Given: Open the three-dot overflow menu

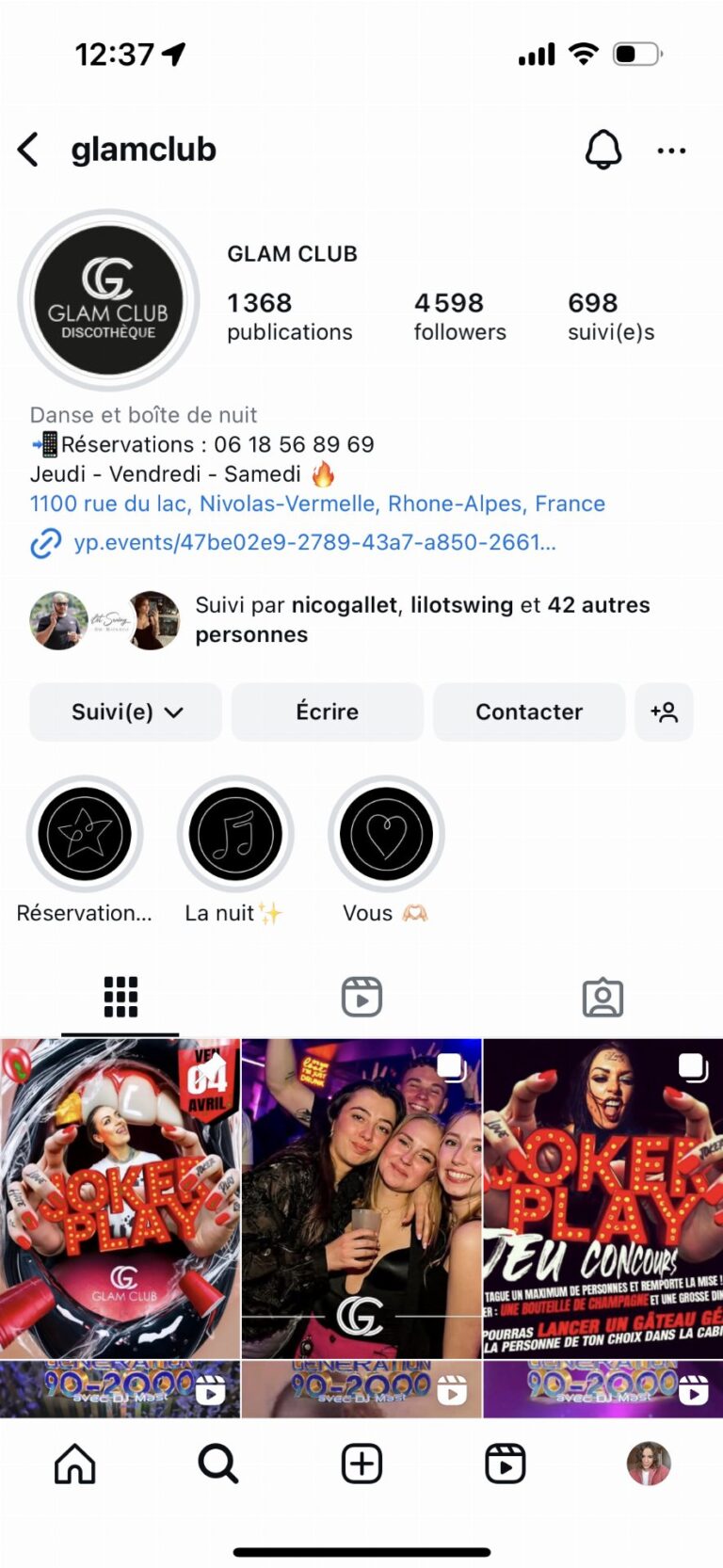Looking at the screenshot, I should point(671,151).
